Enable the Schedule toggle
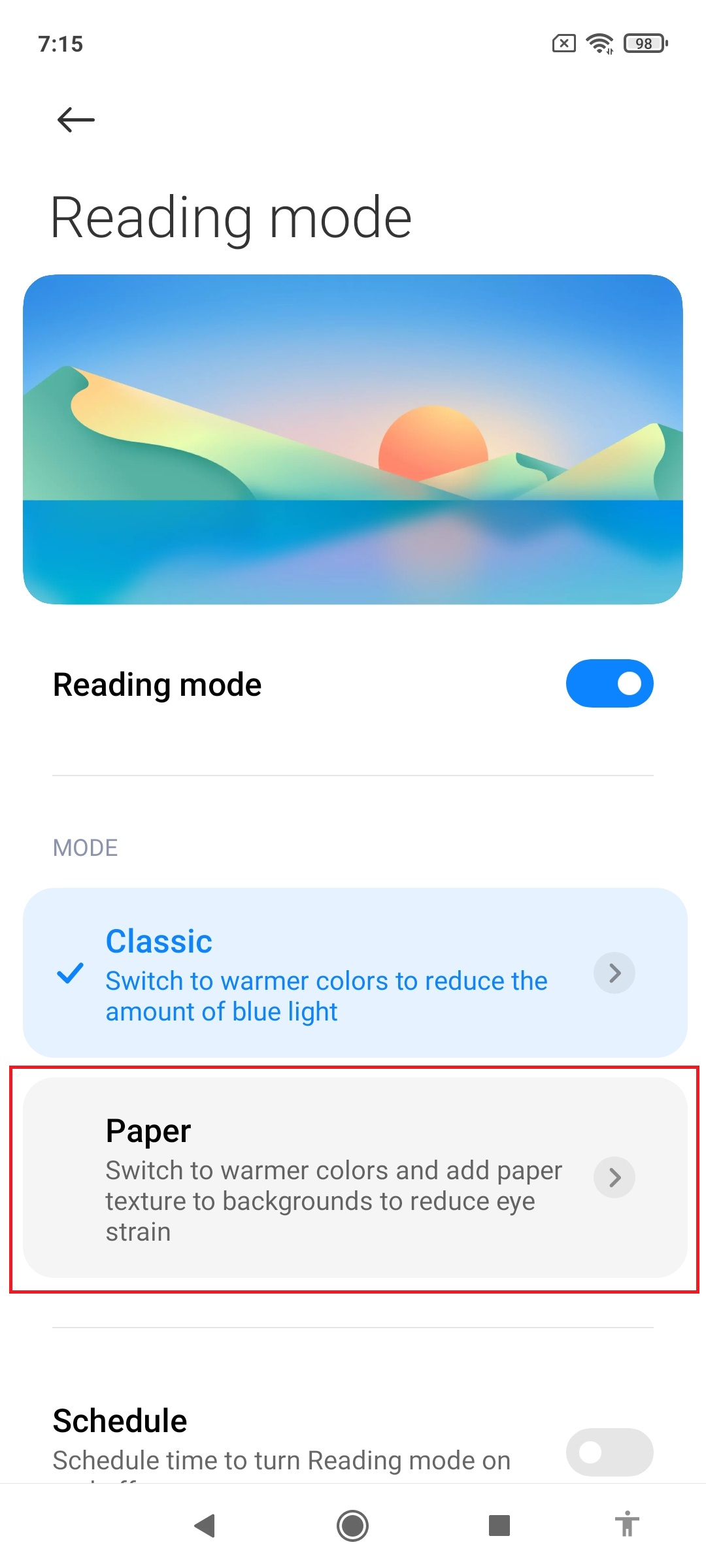Viewport: 706px width, 1568px height. [x=609, y=1452]
